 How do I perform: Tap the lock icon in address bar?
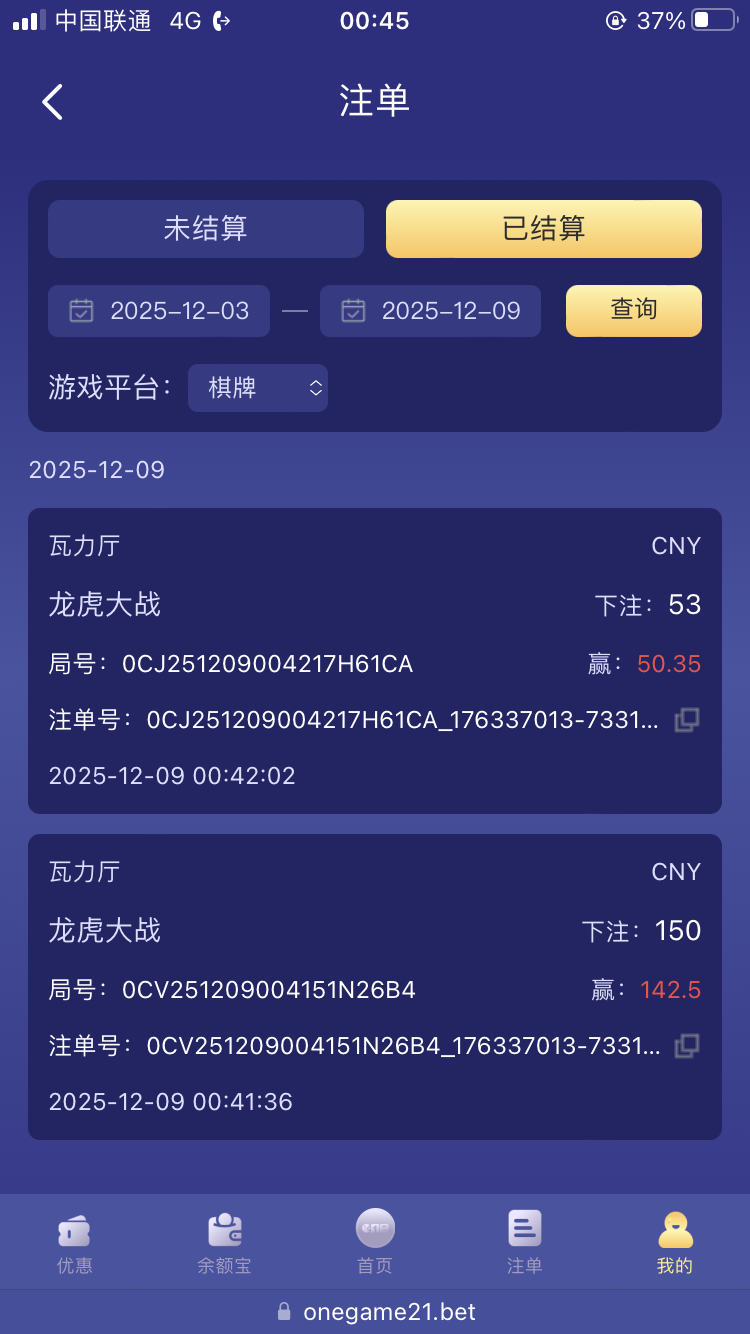(285, 1311)
